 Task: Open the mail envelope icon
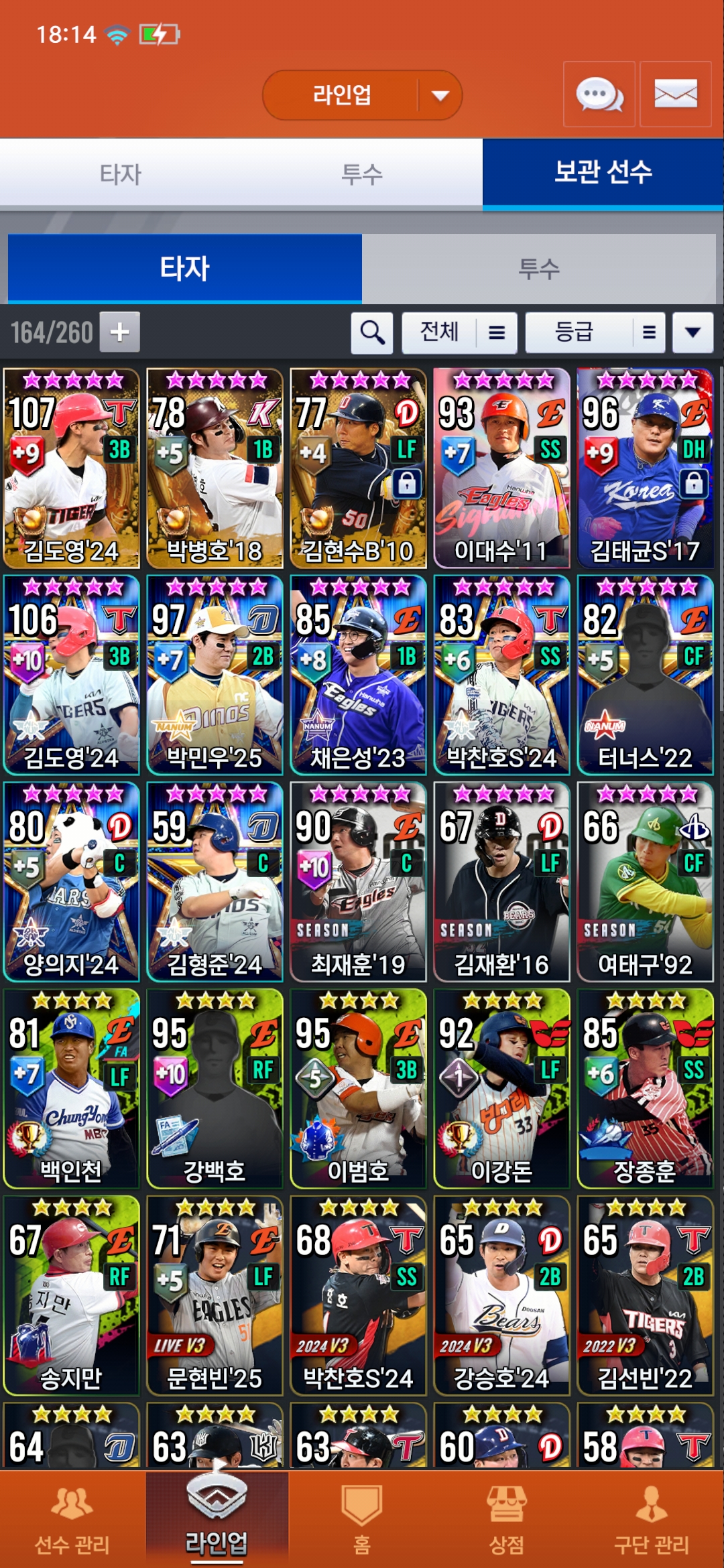click(x=675, y=94)
